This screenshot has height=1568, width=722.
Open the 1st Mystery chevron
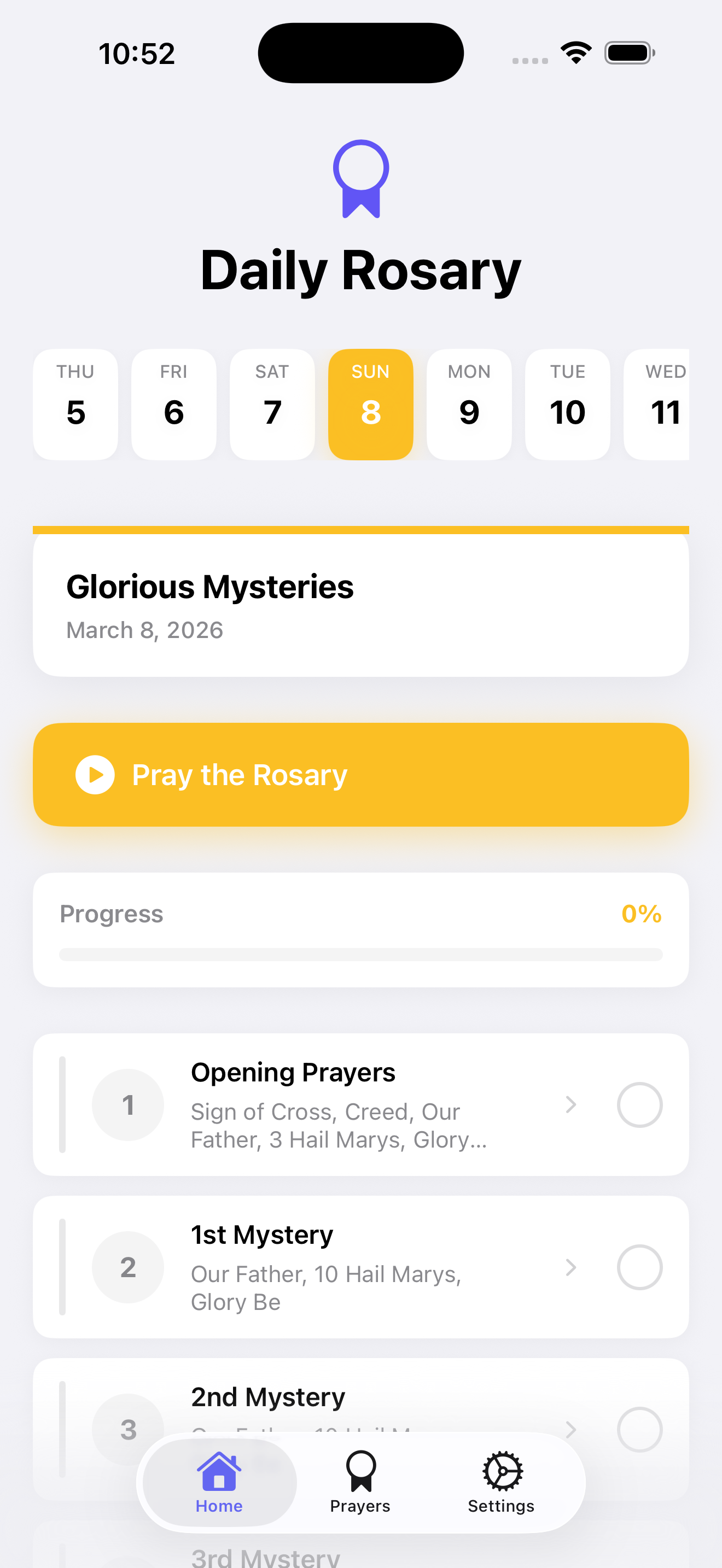[x=570, y=1267]
